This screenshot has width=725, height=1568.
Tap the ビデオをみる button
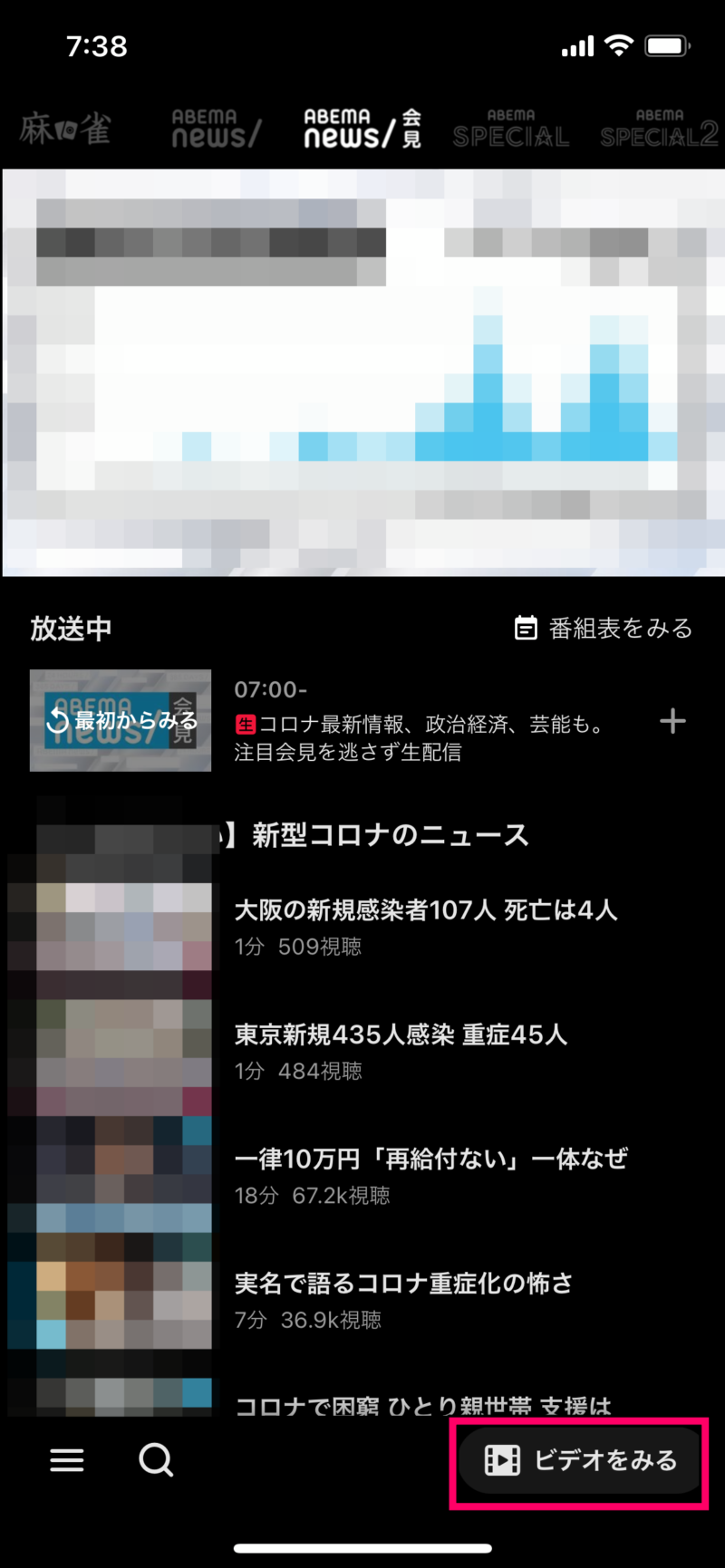coord(578,1460)
